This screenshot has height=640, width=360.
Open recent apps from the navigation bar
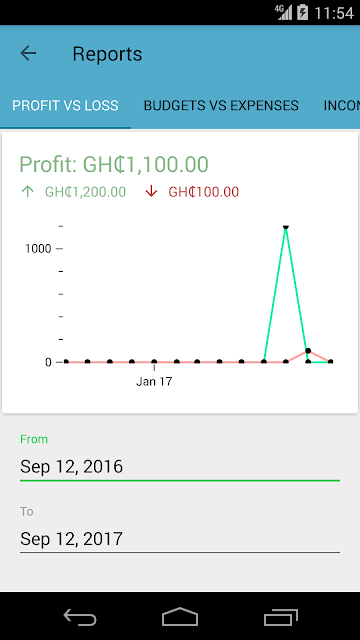tap(280, 617)
